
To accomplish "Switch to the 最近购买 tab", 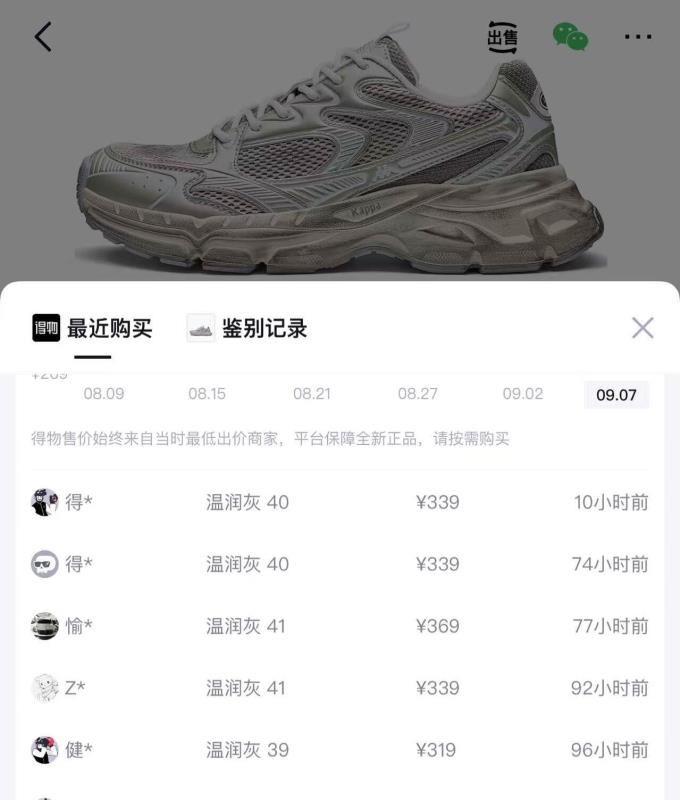I will click(92, 328).
